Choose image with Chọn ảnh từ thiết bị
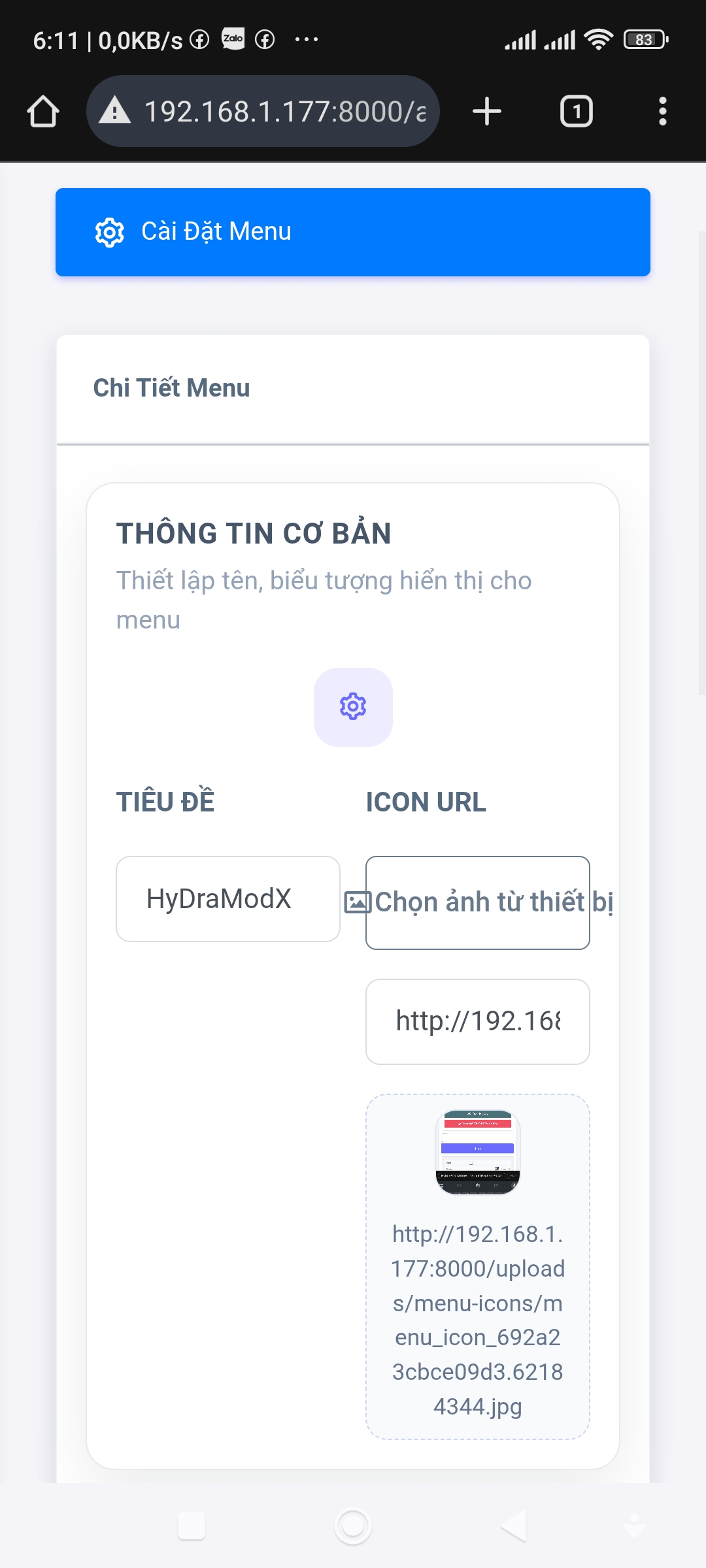The height and width of the screenshot is (1568, 706). click(478, 902)
